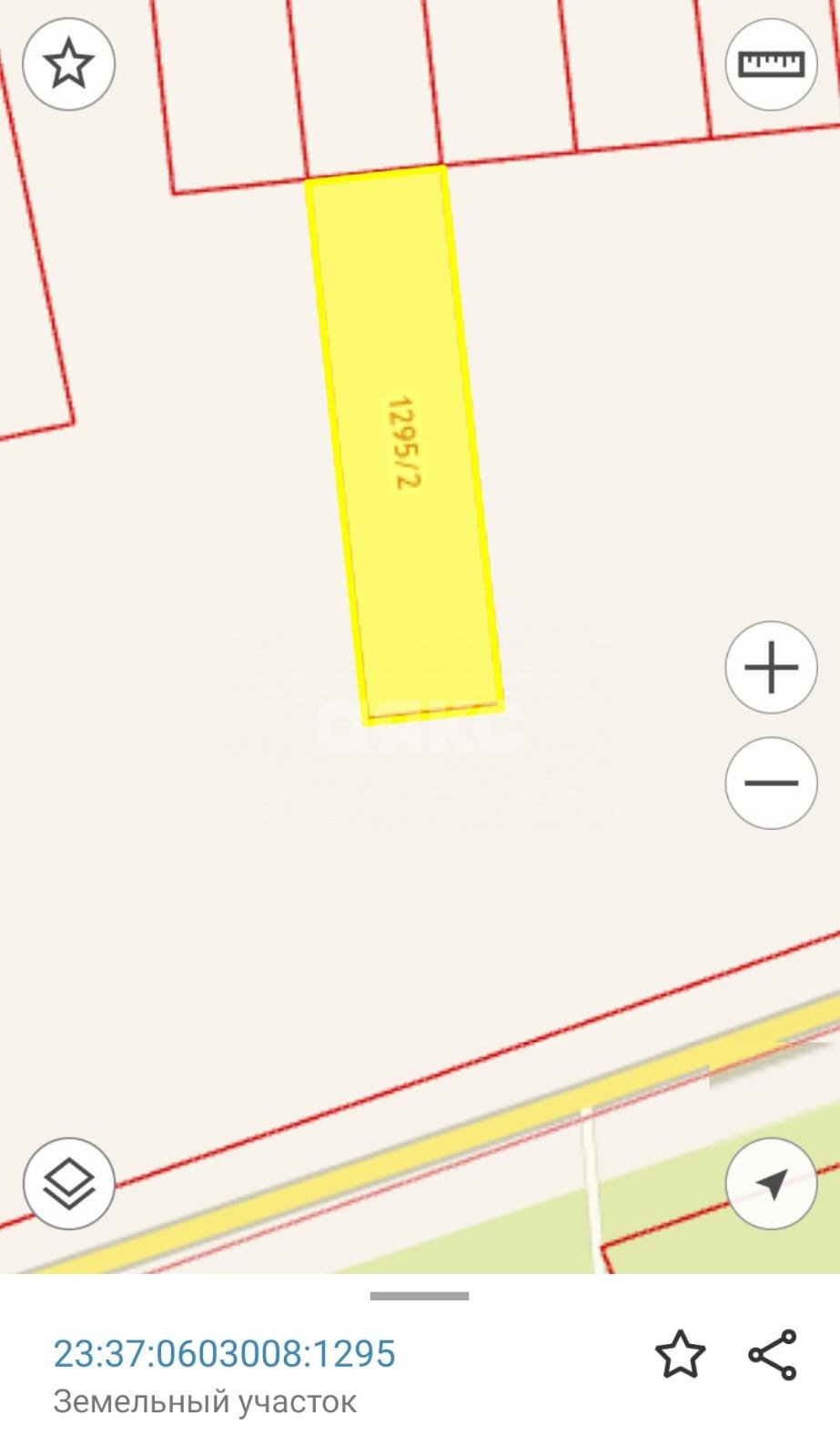Open cadastral number 23:37:0603008:1295 details
Image resolution: width=840 pixels, height=1456 pixels.
(225, 1353)
